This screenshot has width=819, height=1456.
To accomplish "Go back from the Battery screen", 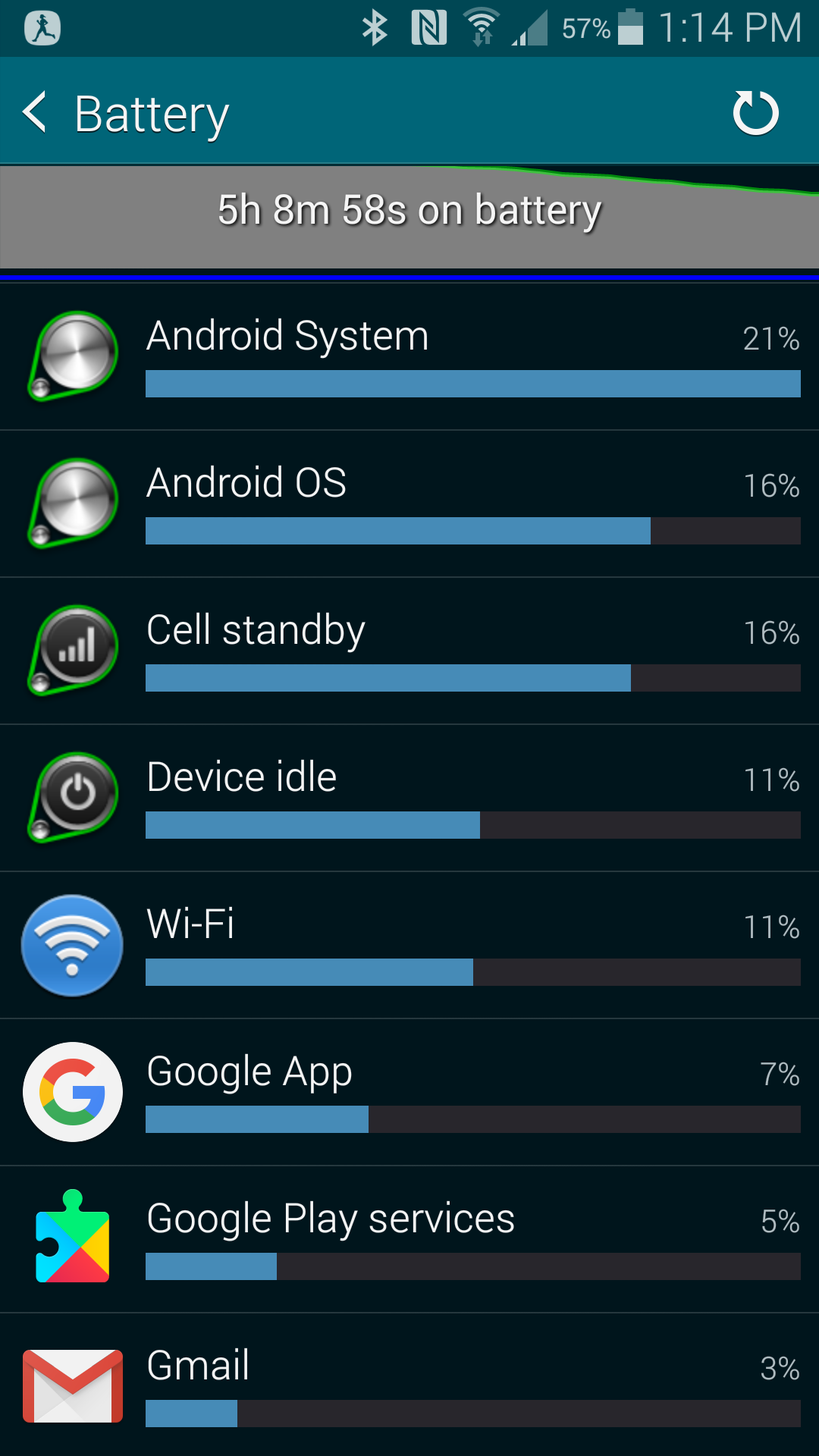I will (36, 112).
